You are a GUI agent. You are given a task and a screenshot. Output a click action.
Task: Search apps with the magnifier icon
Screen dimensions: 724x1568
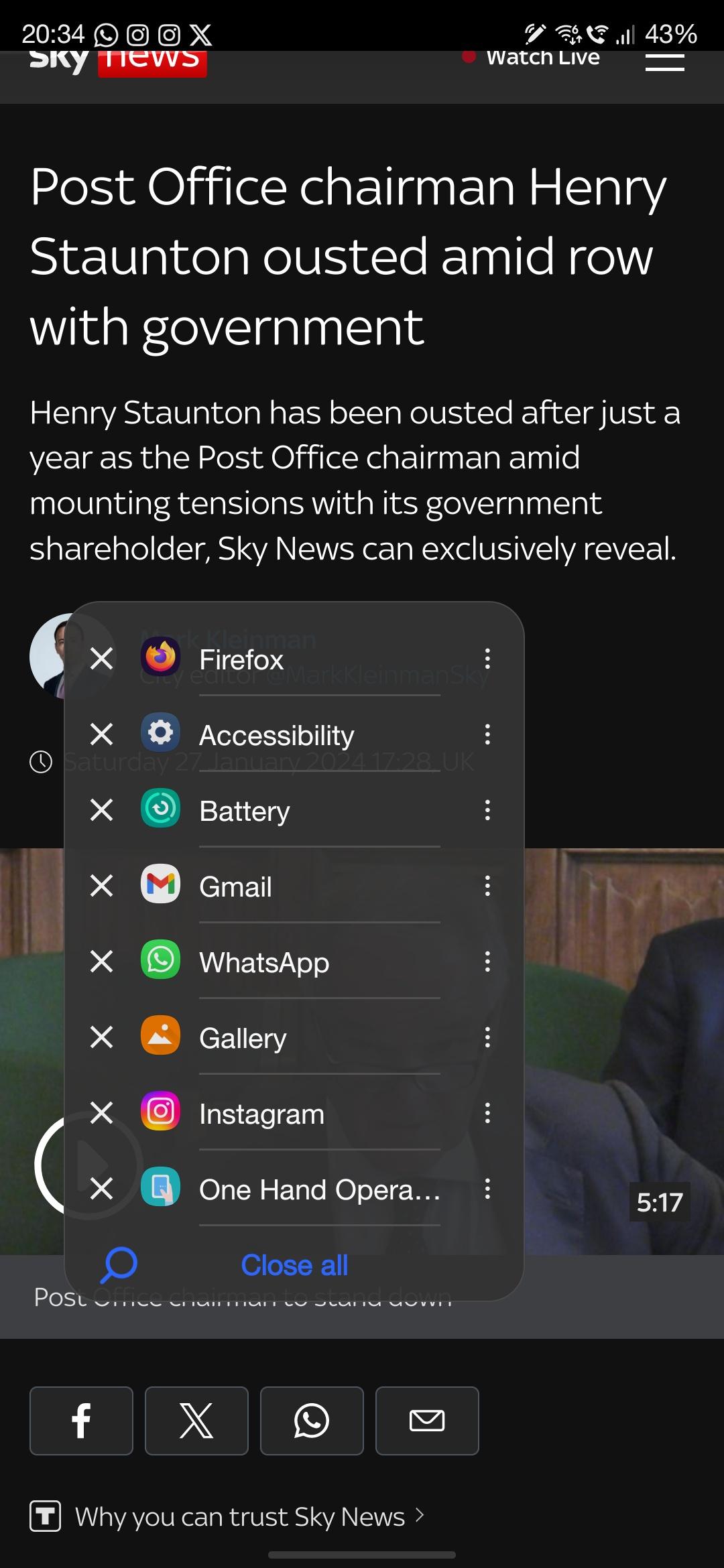[119, 1264]
